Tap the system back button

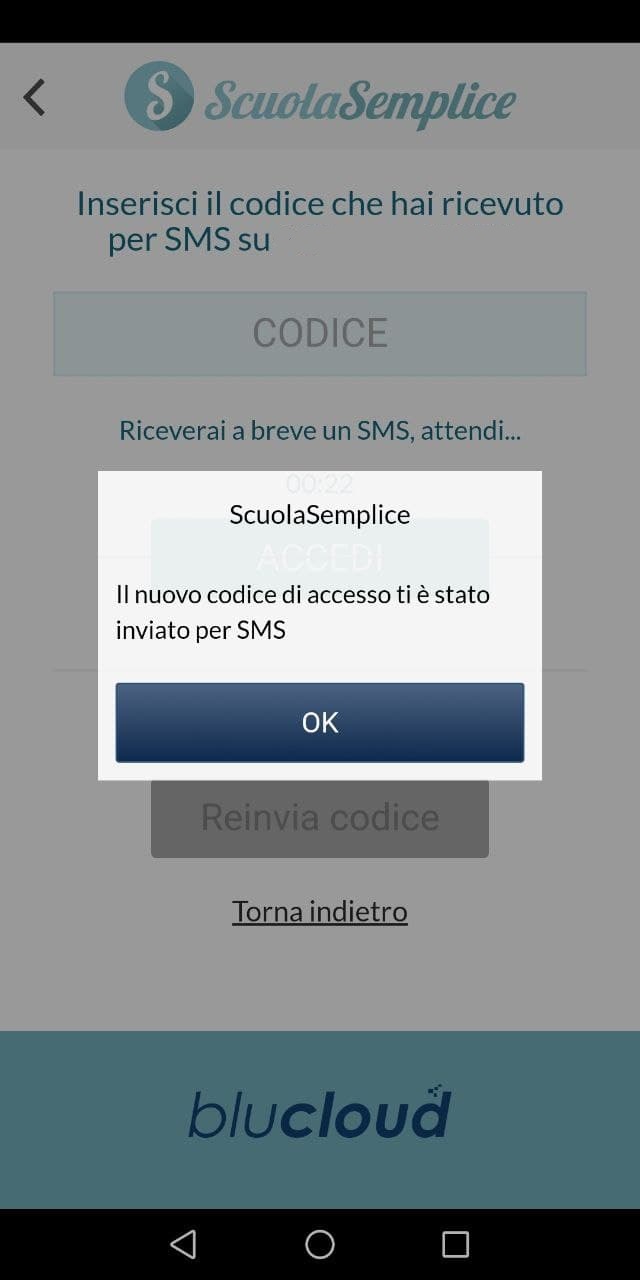pyautogui.click(x=183, y=1244)
